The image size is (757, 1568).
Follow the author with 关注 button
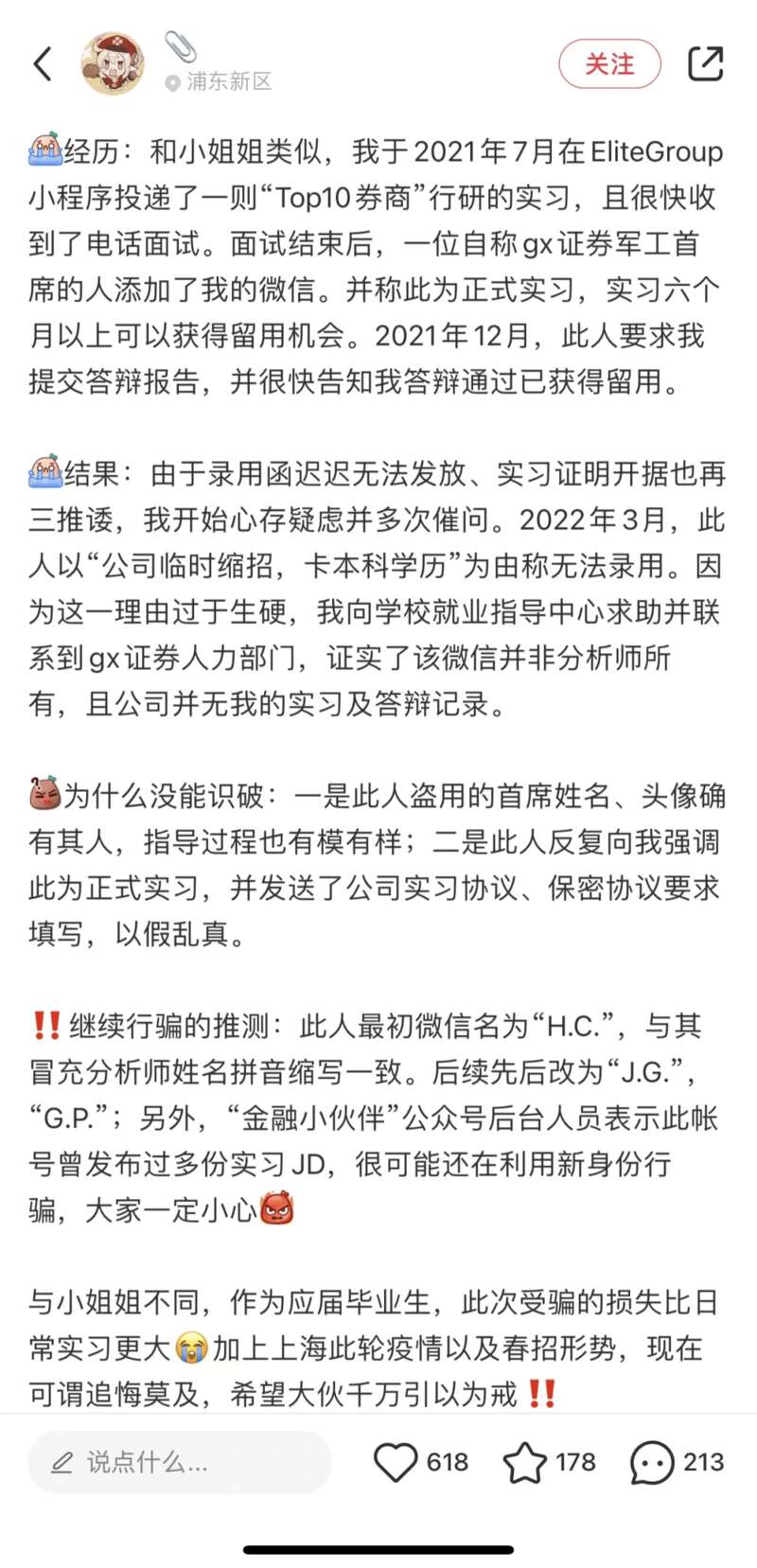(x=609, y=64)
